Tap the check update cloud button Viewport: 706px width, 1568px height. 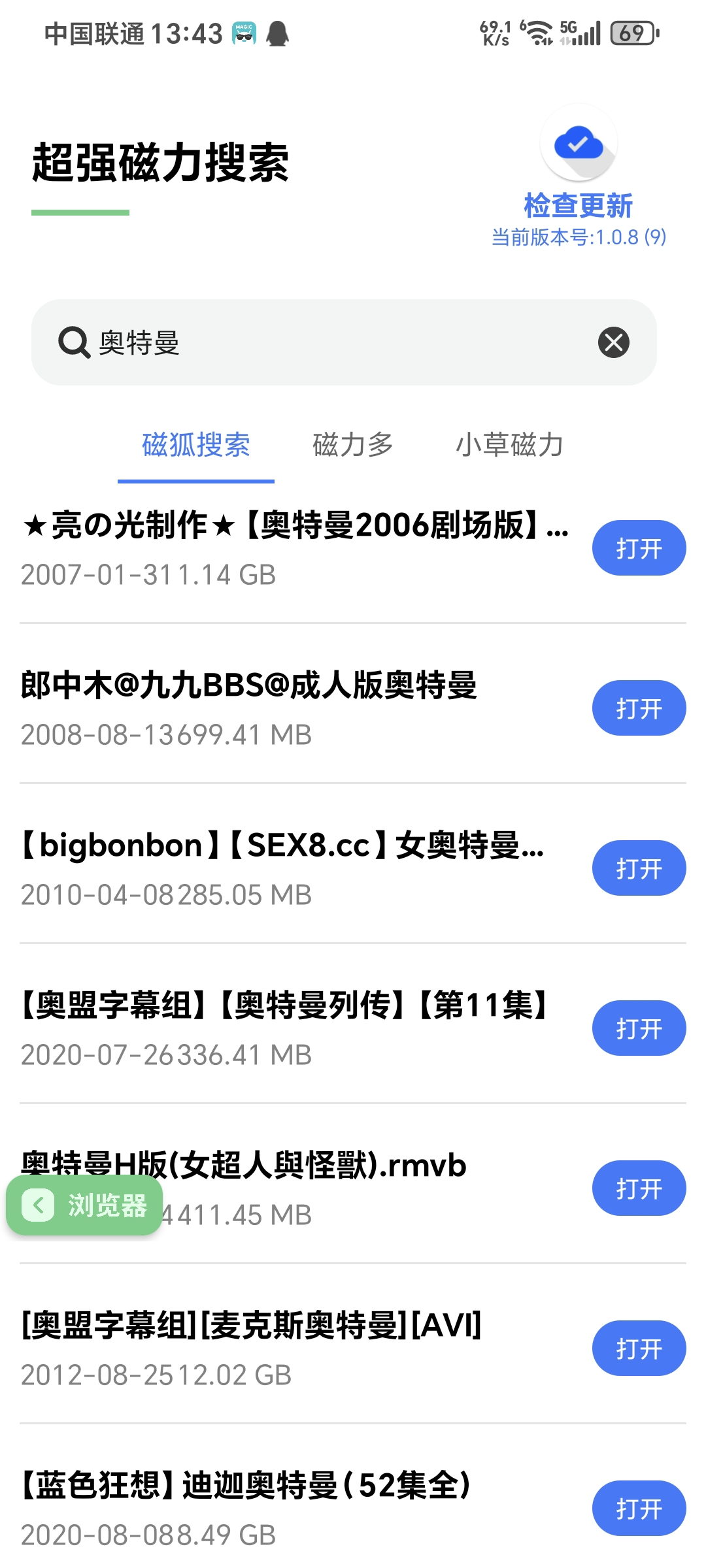pyautogui.click(x=579, y=144)
